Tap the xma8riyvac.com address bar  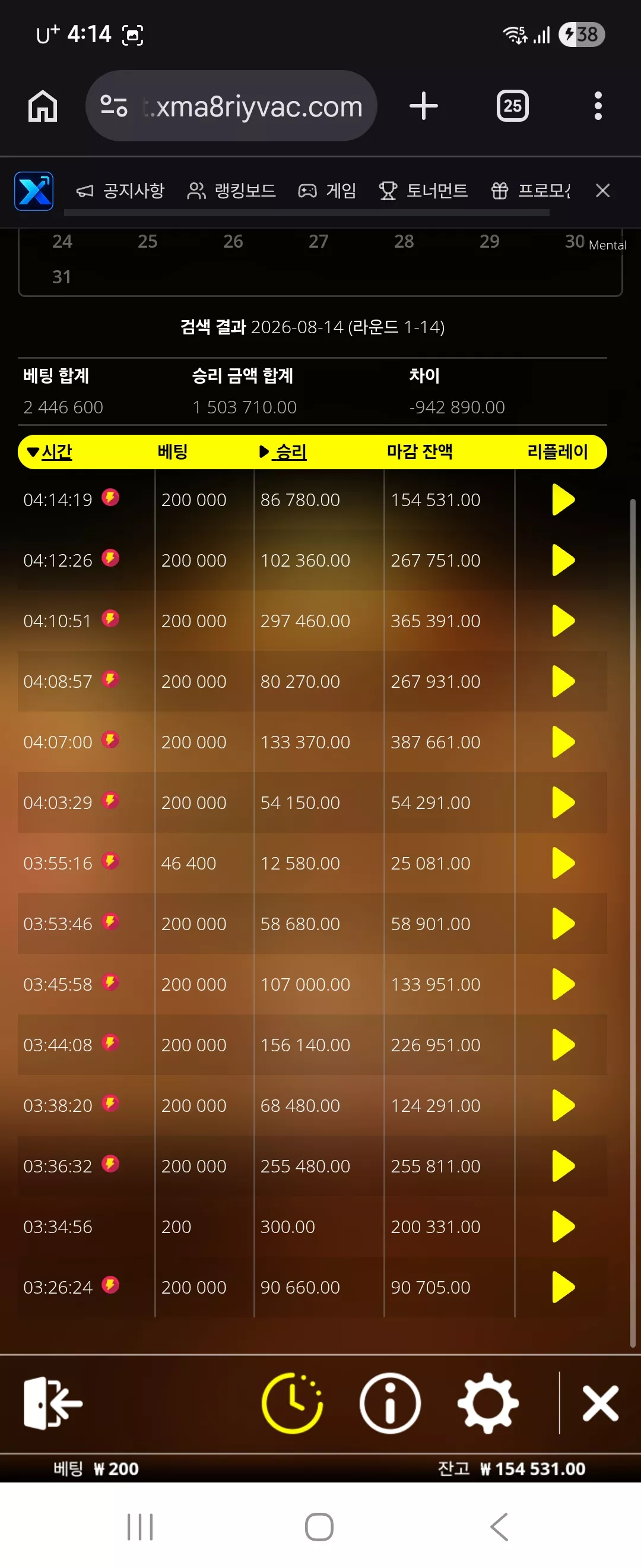[x=231, y=106]
